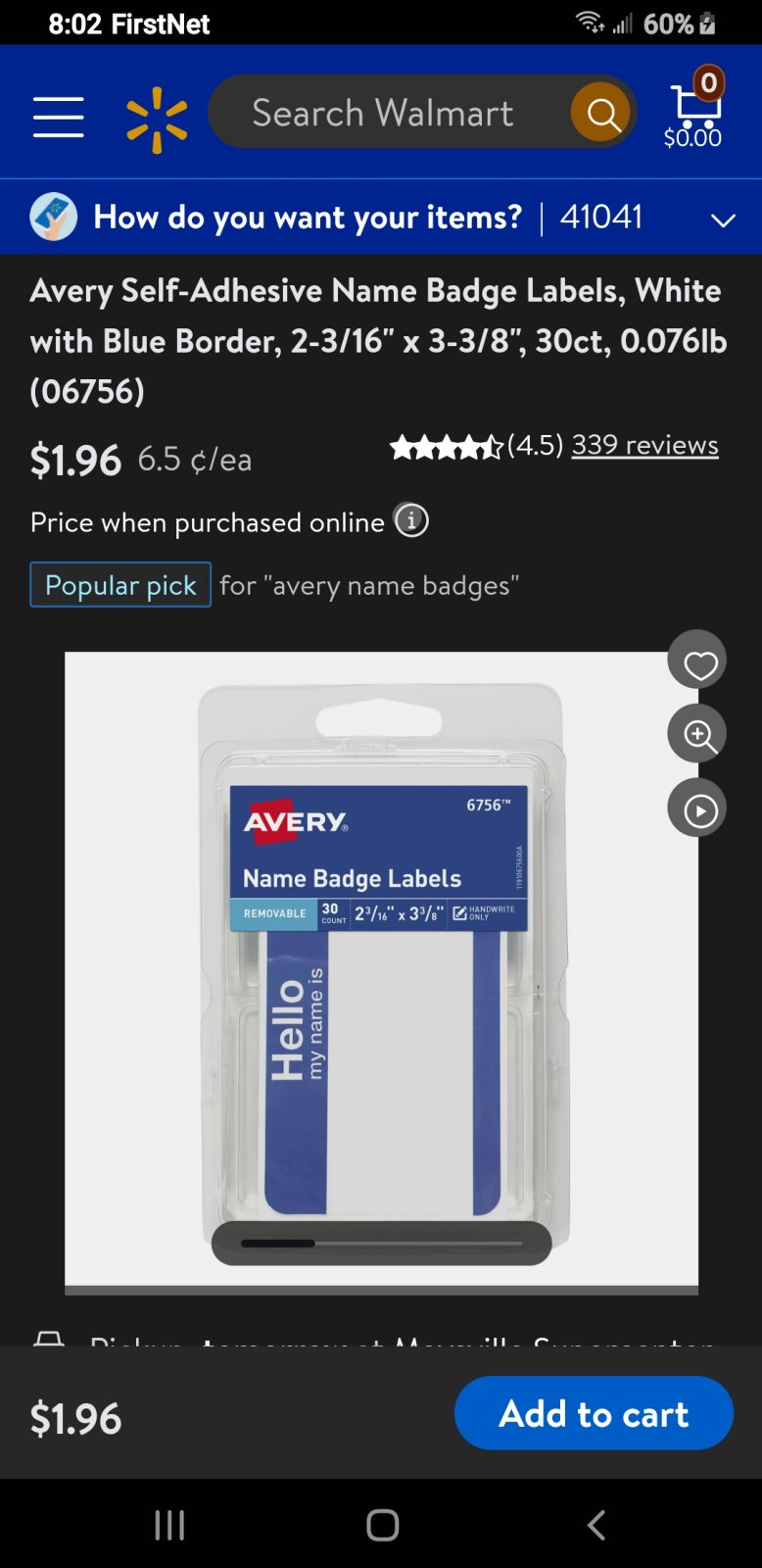The width and height of the screenshot is (762, 1568).
Task: Go to Walmart home via spark logo
Action: pyautogui.click(x=157, y=119)
